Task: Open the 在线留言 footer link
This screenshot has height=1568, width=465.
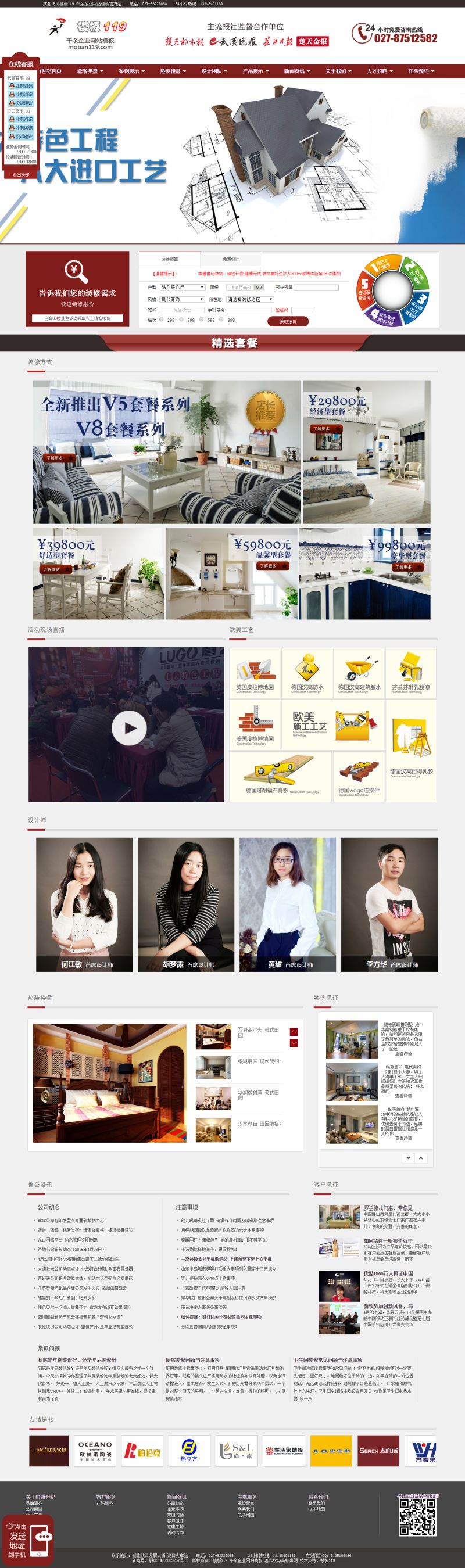Action: [246, 1504]
